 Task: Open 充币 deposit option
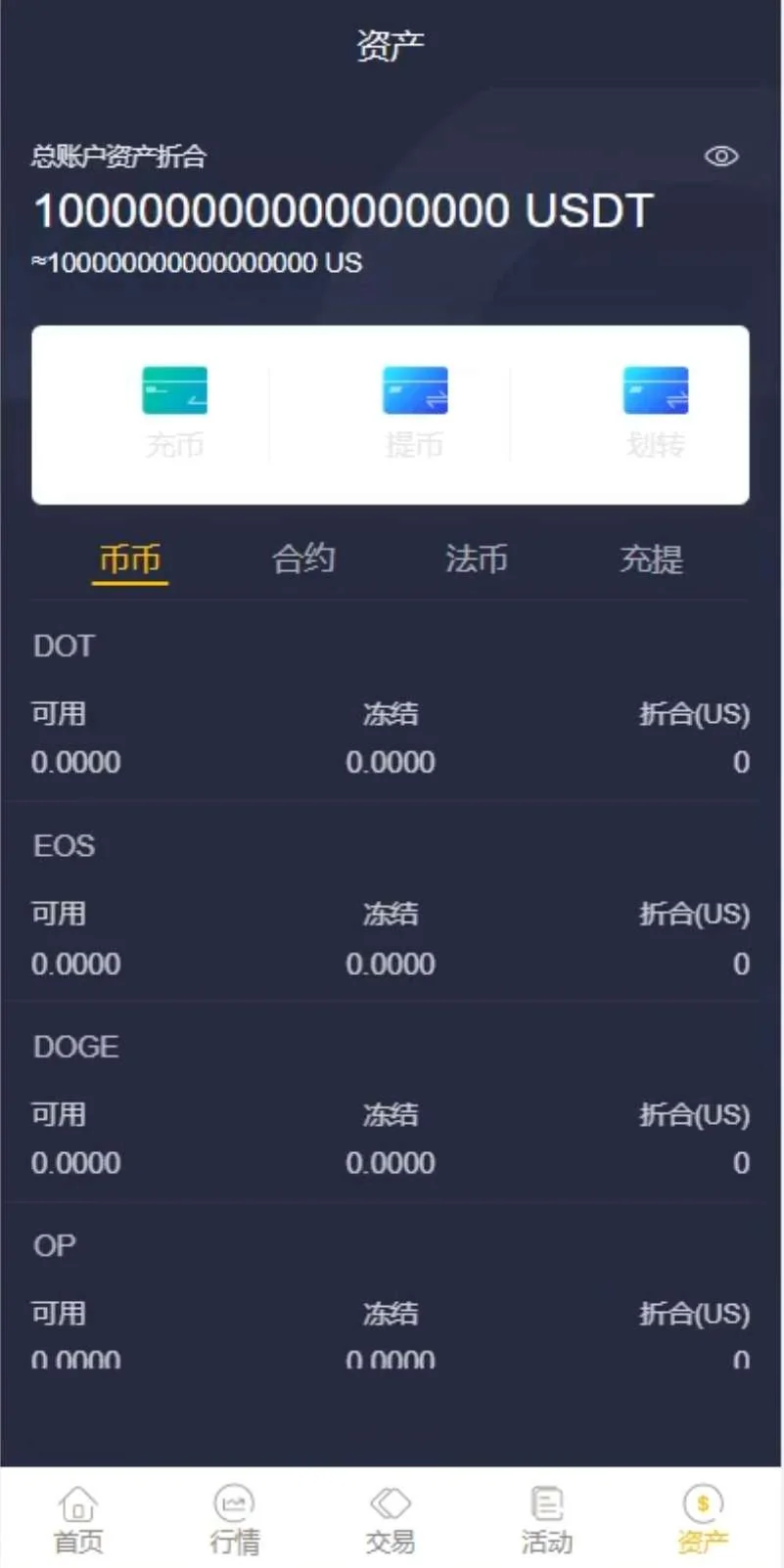(174, 411)
